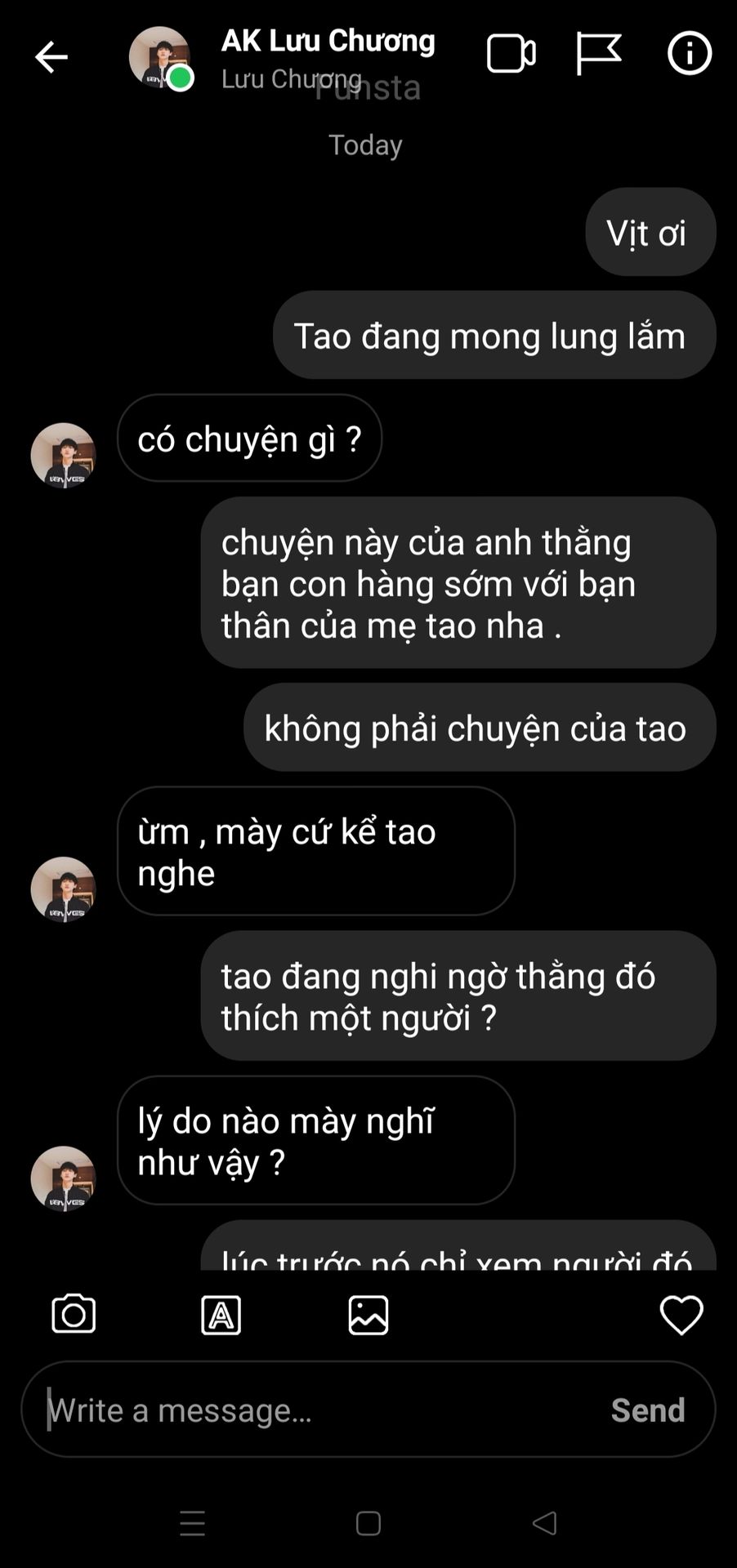Open the system recent apps menu
737x1568 pixels.
click(193, 1523)
